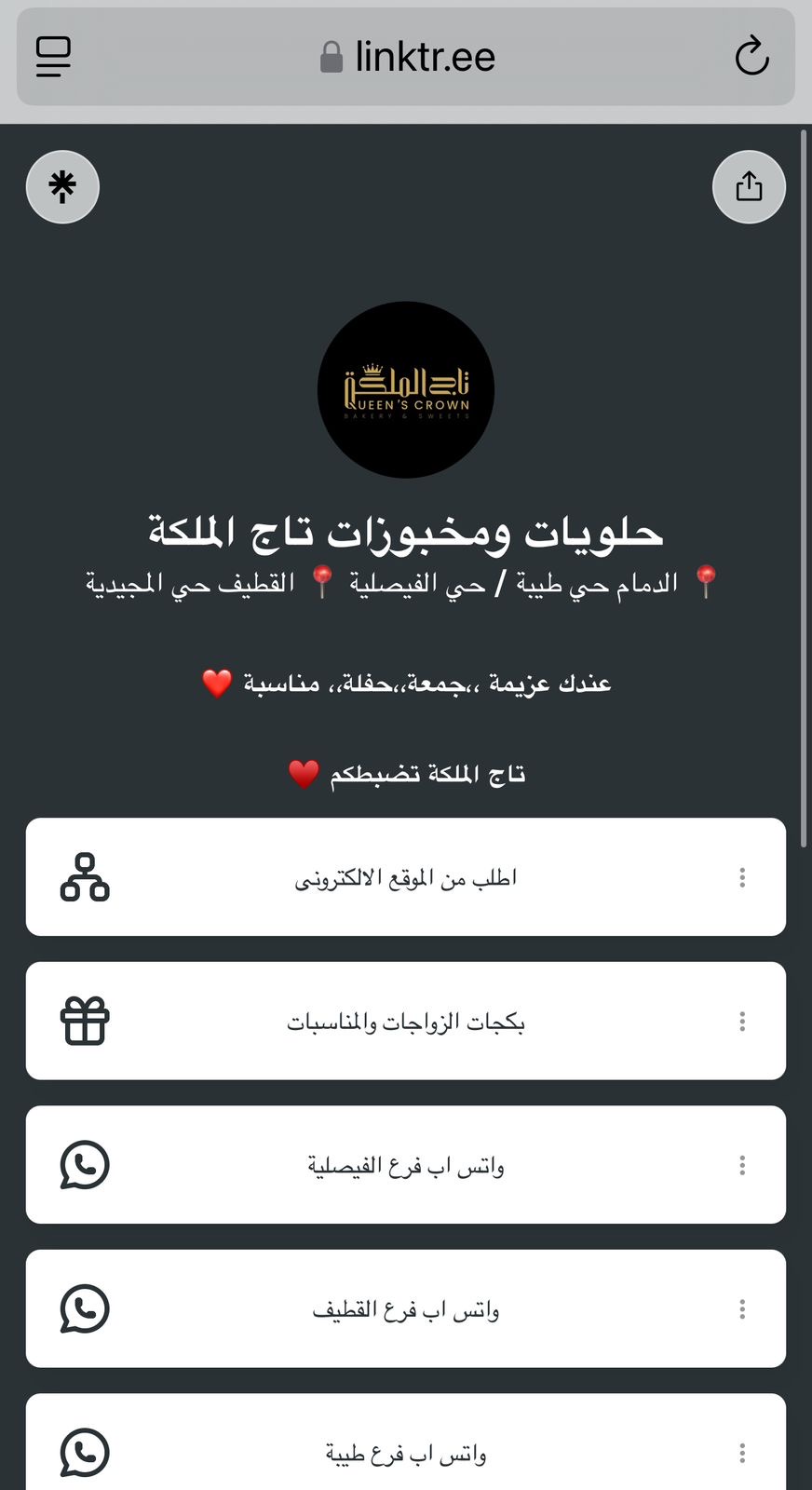Open واتس اب فرع الفيصلية link

pyautogui.click(x=406, y=1165)
